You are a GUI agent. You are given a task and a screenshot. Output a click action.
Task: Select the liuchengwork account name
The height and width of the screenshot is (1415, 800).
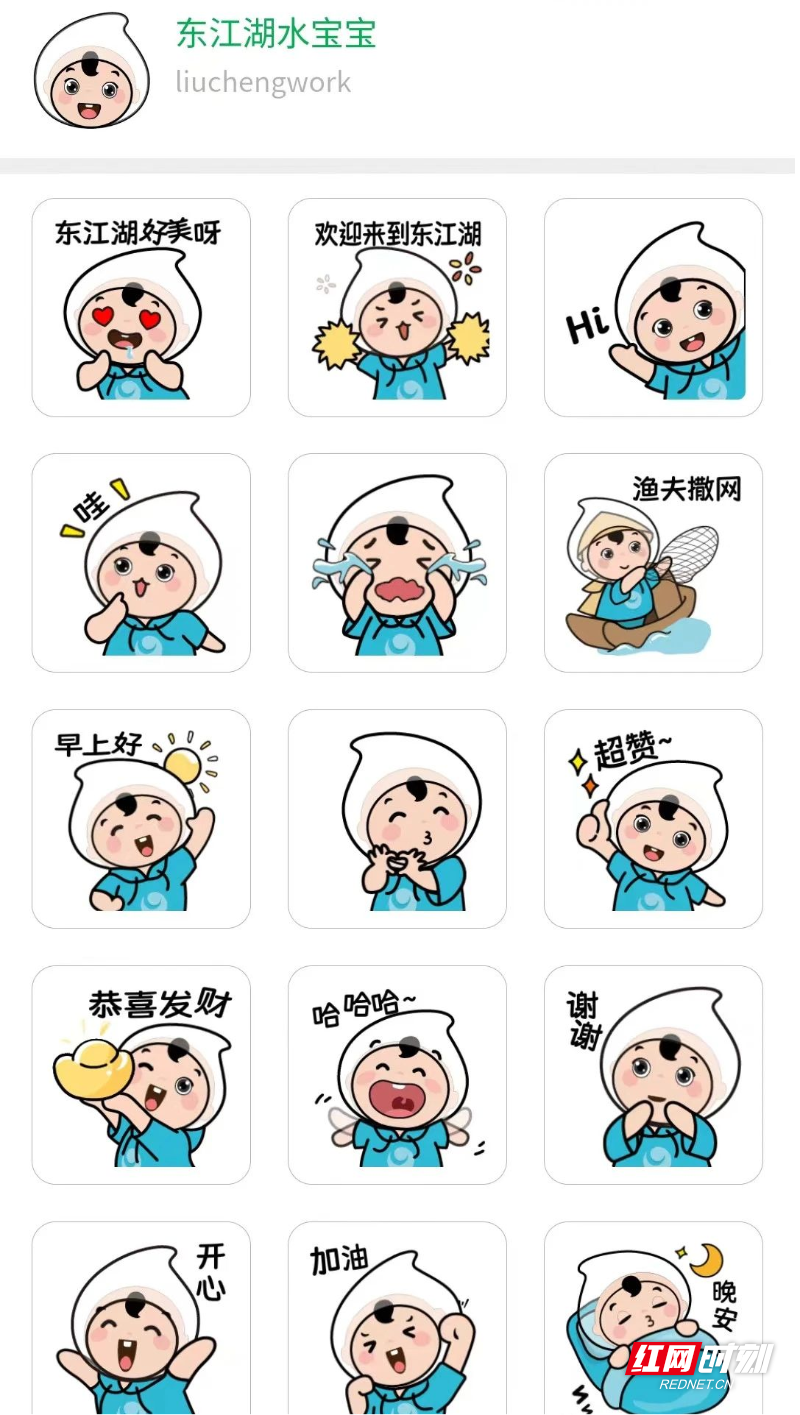263,83
